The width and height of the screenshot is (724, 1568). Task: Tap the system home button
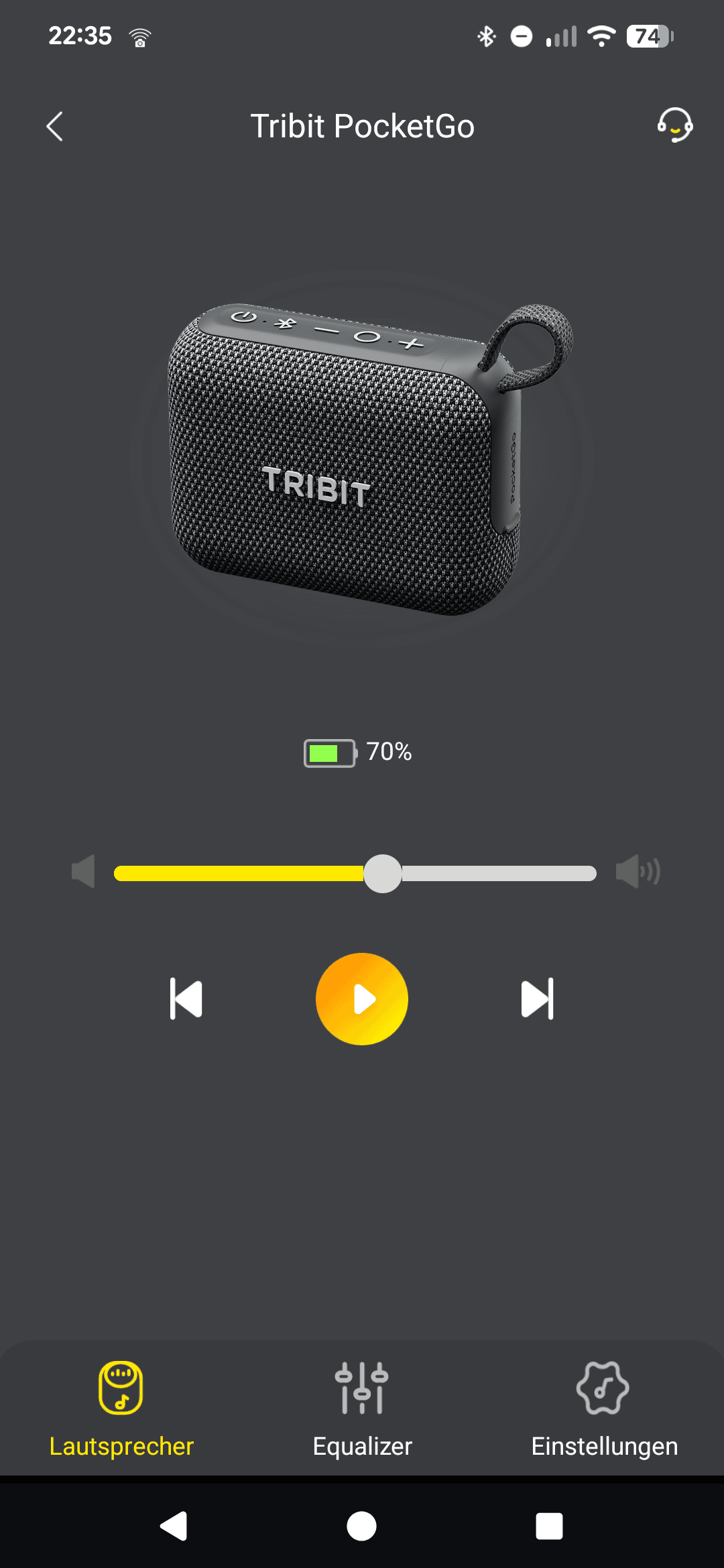[x=361, y=1526]
